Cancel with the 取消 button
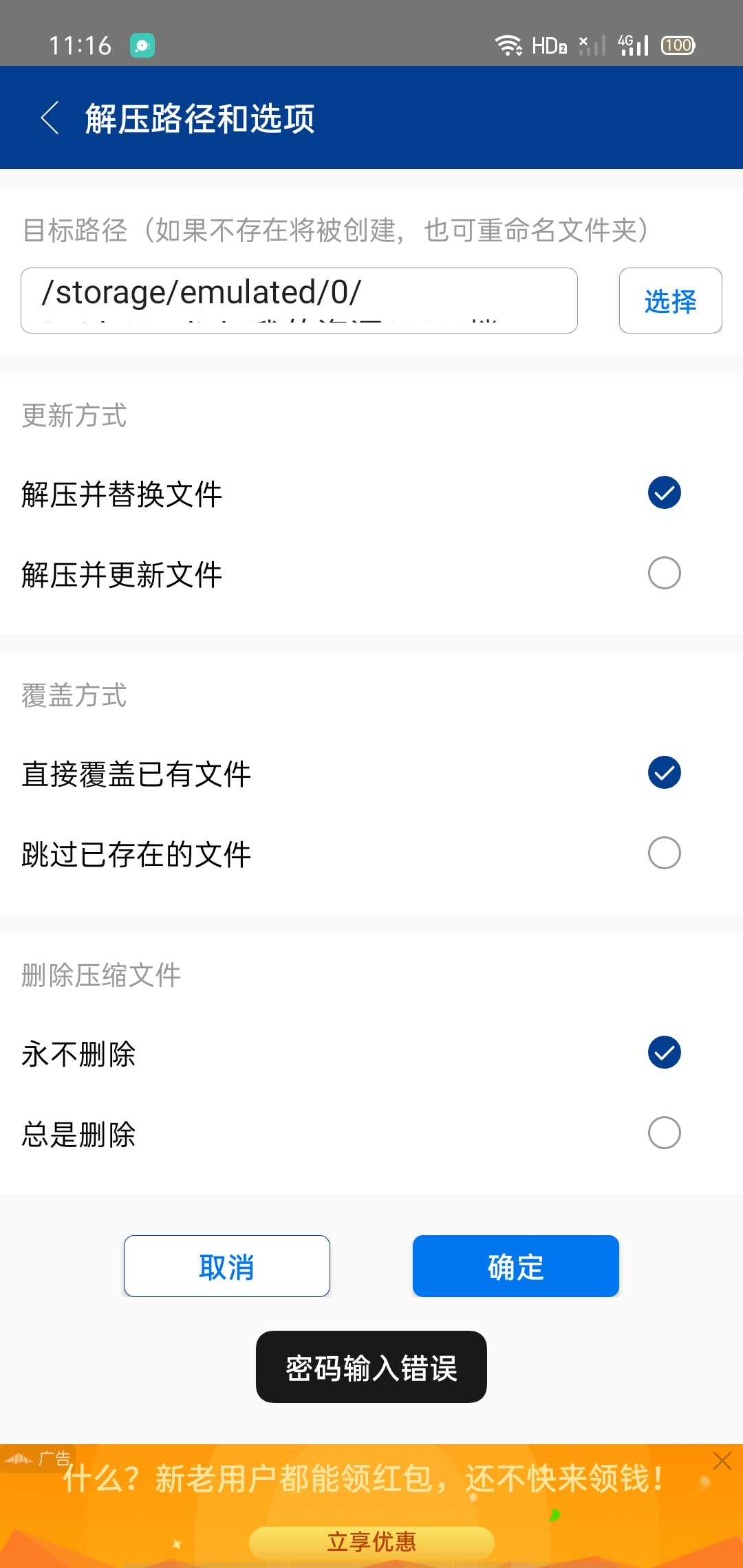Viewport: 743px width, 1568px height. click(227, 1266)
